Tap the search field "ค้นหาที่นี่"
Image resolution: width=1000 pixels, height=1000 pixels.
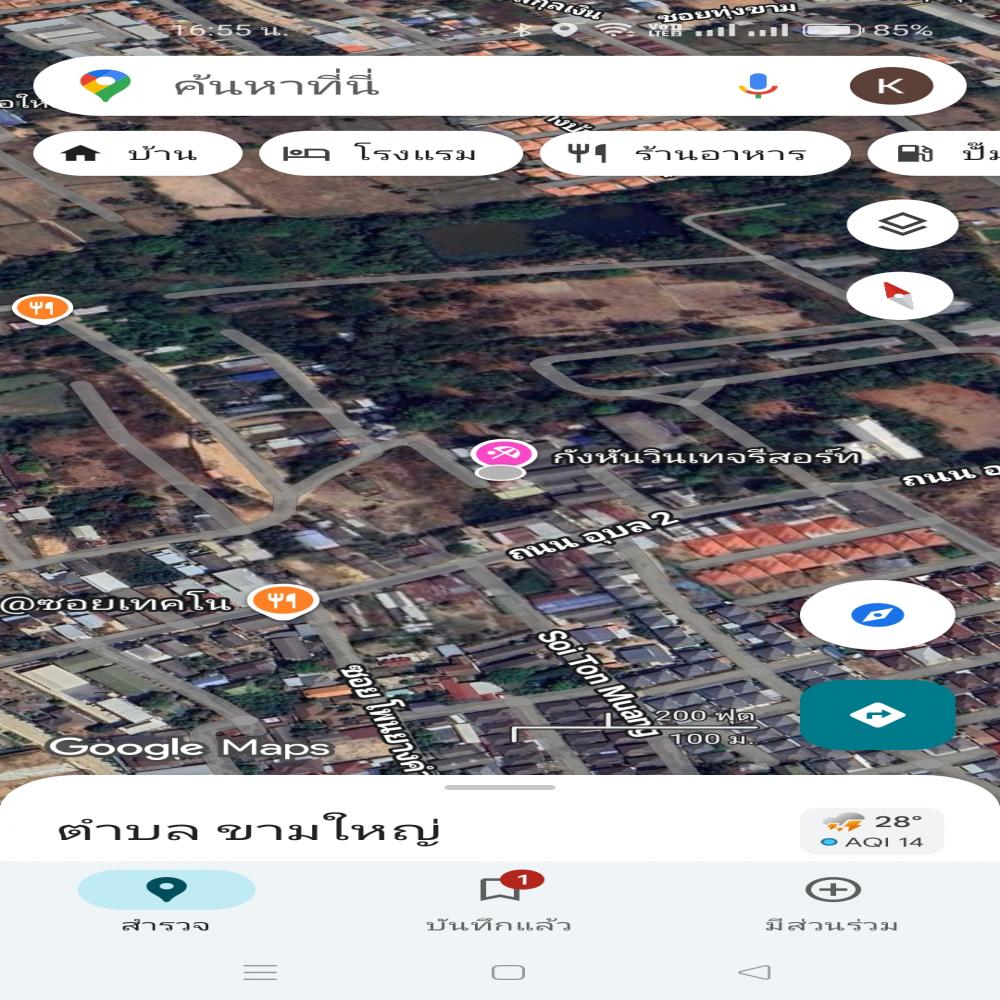[400, 86]
